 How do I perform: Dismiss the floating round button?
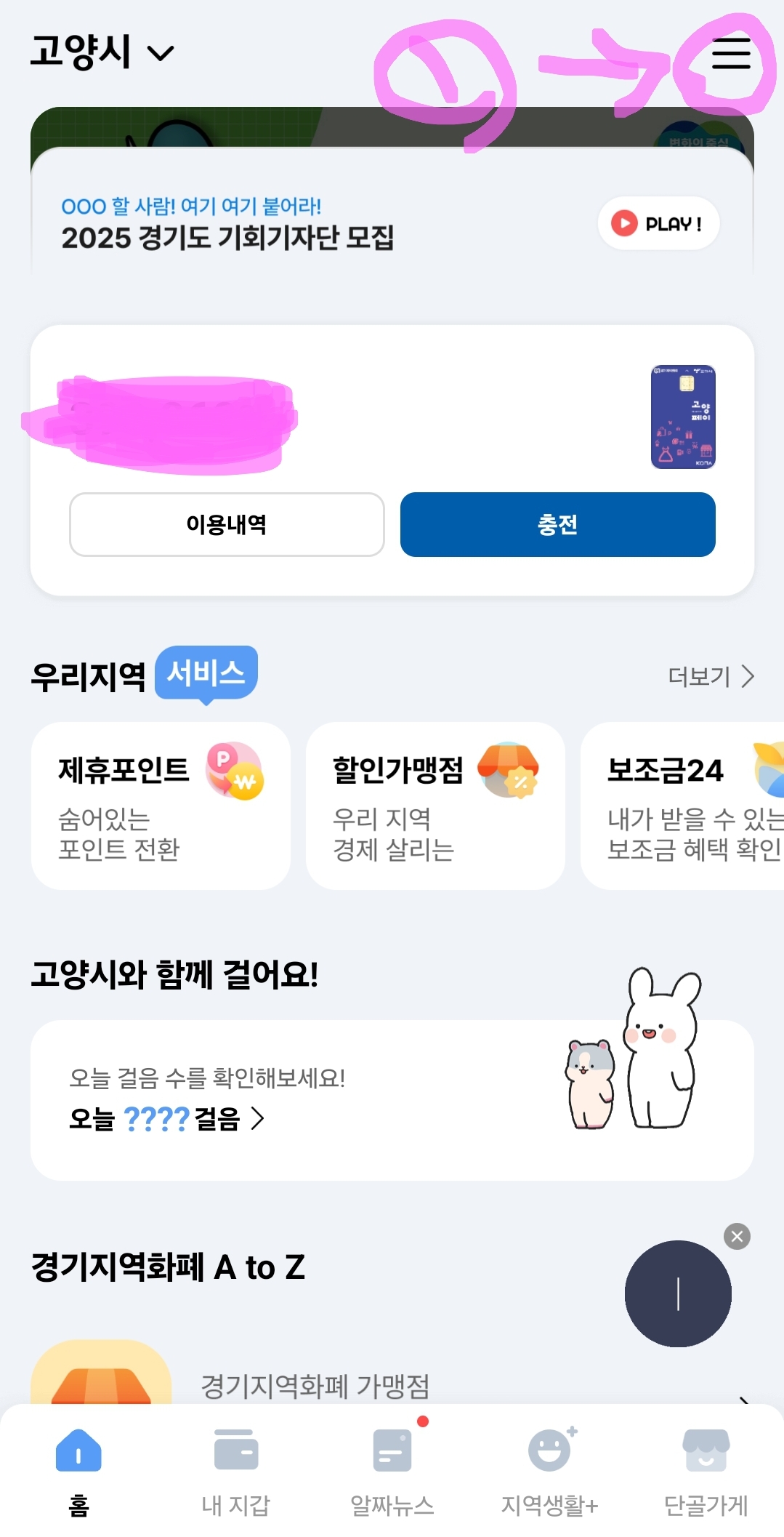[x=737, y=1236]
